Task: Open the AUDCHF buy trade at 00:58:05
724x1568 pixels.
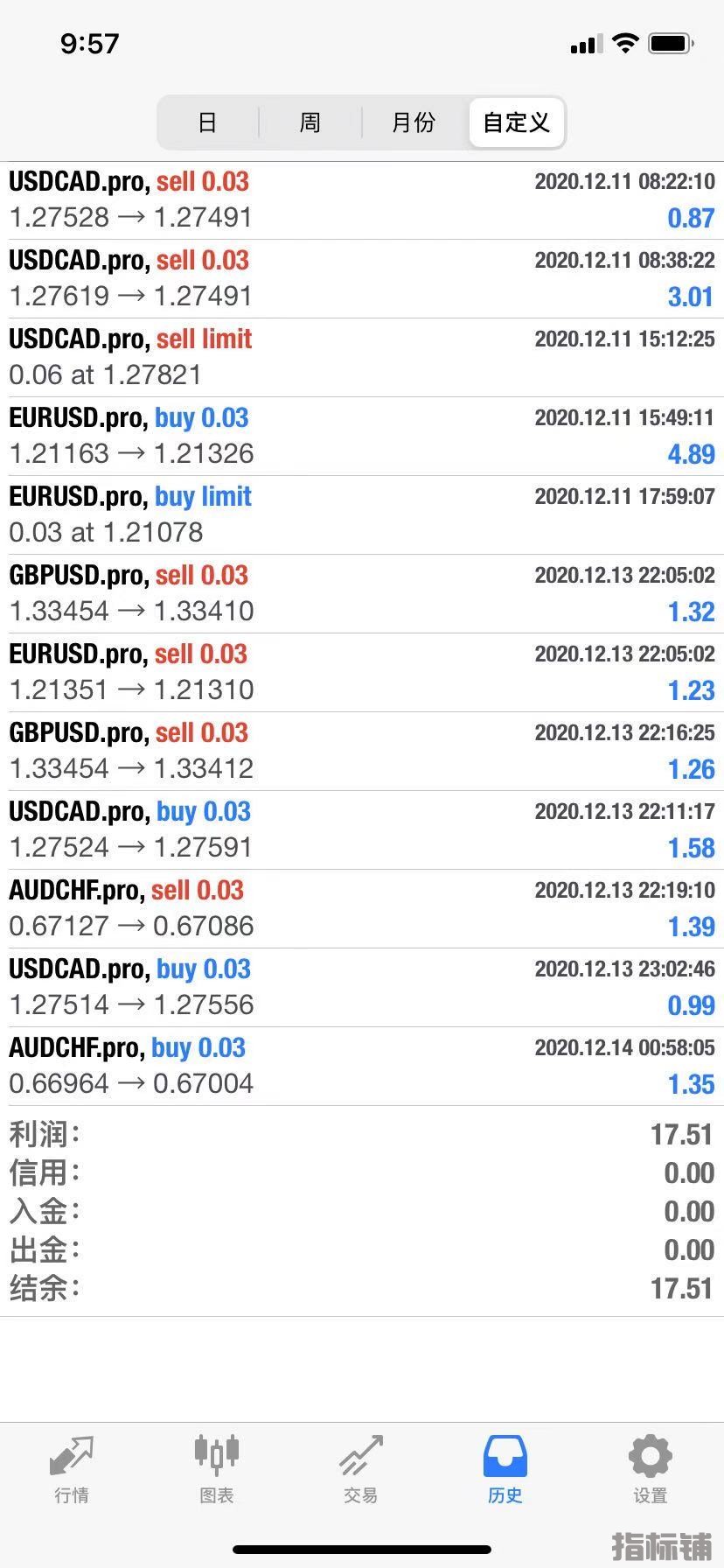Action: 362,1067
